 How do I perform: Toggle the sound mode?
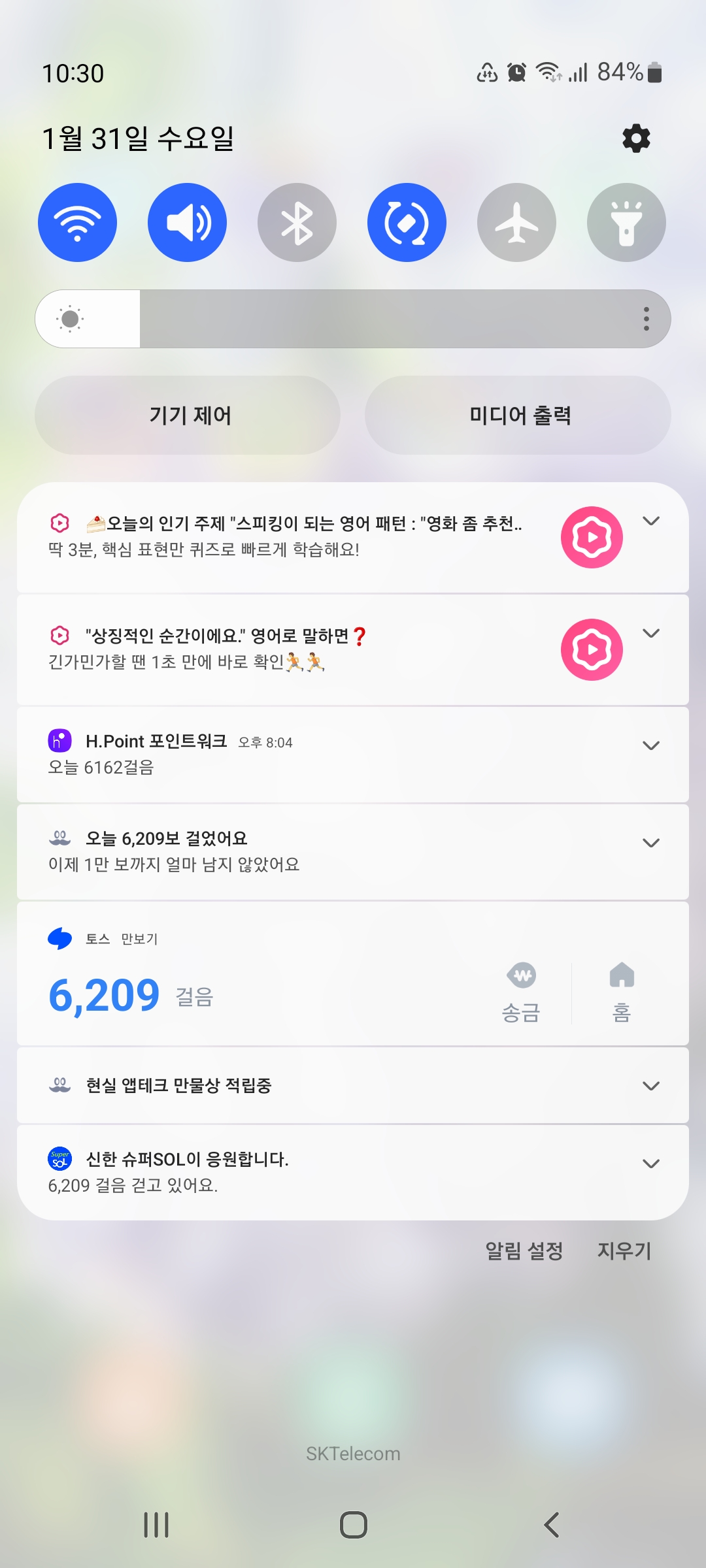point(187,222)
